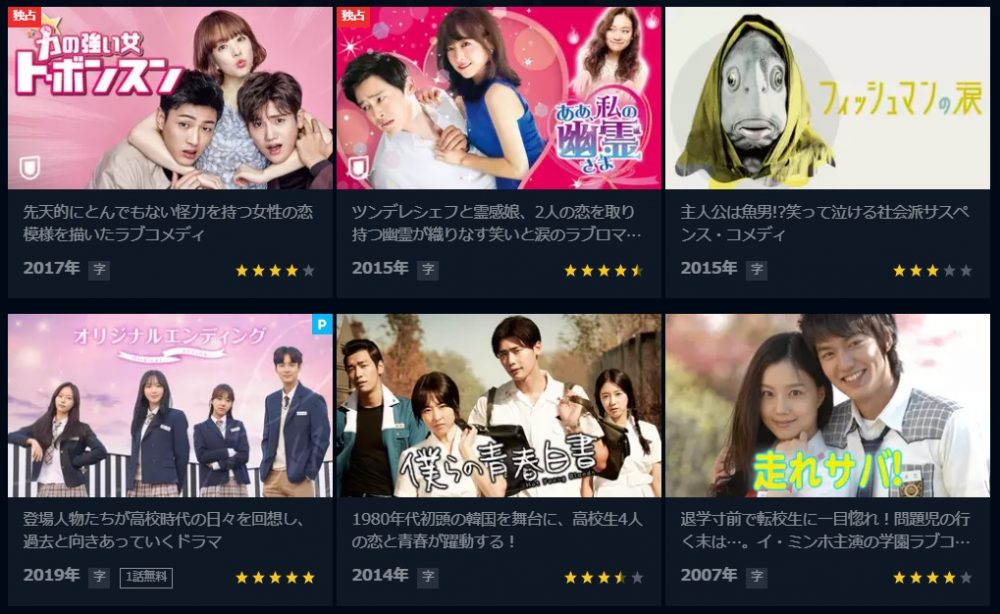Open the 走れサバ! drama card
This screenshot has width=1000, height=614.
point(827,405)
